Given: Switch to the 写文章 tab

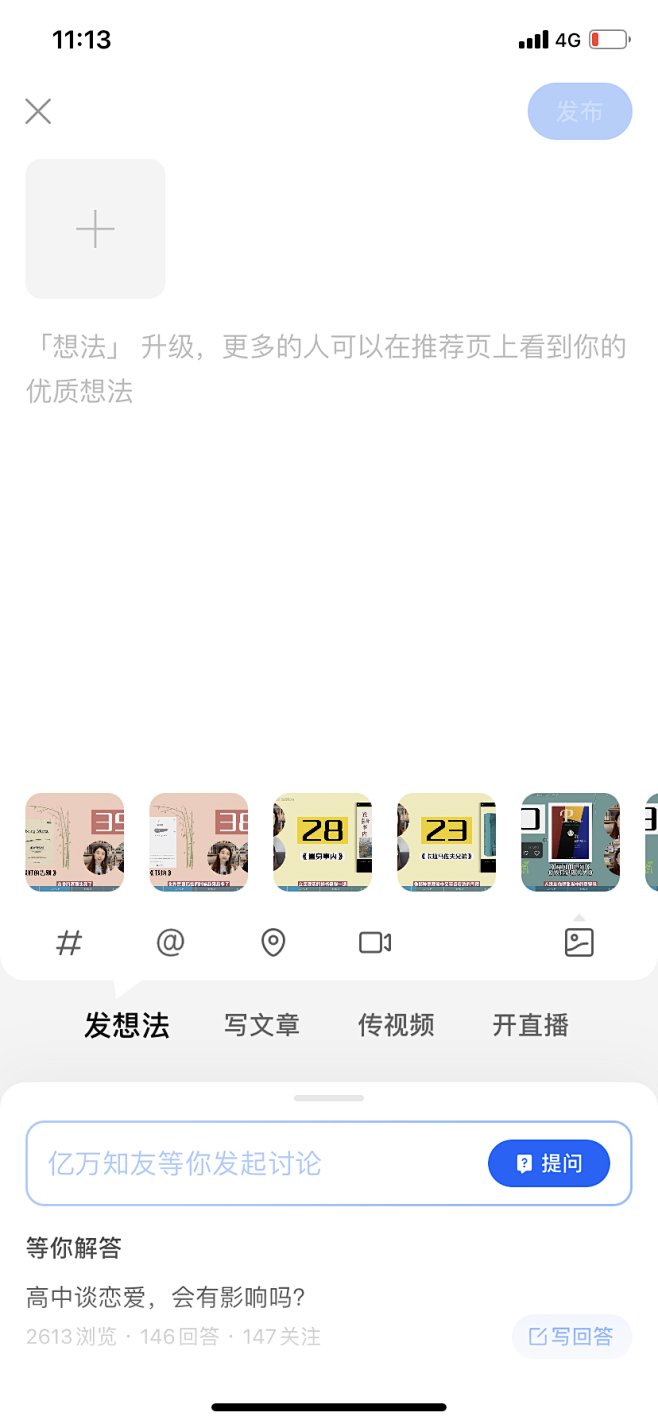Looking at the screenshot, I should pyautogui.click(x=262, y=1025).
